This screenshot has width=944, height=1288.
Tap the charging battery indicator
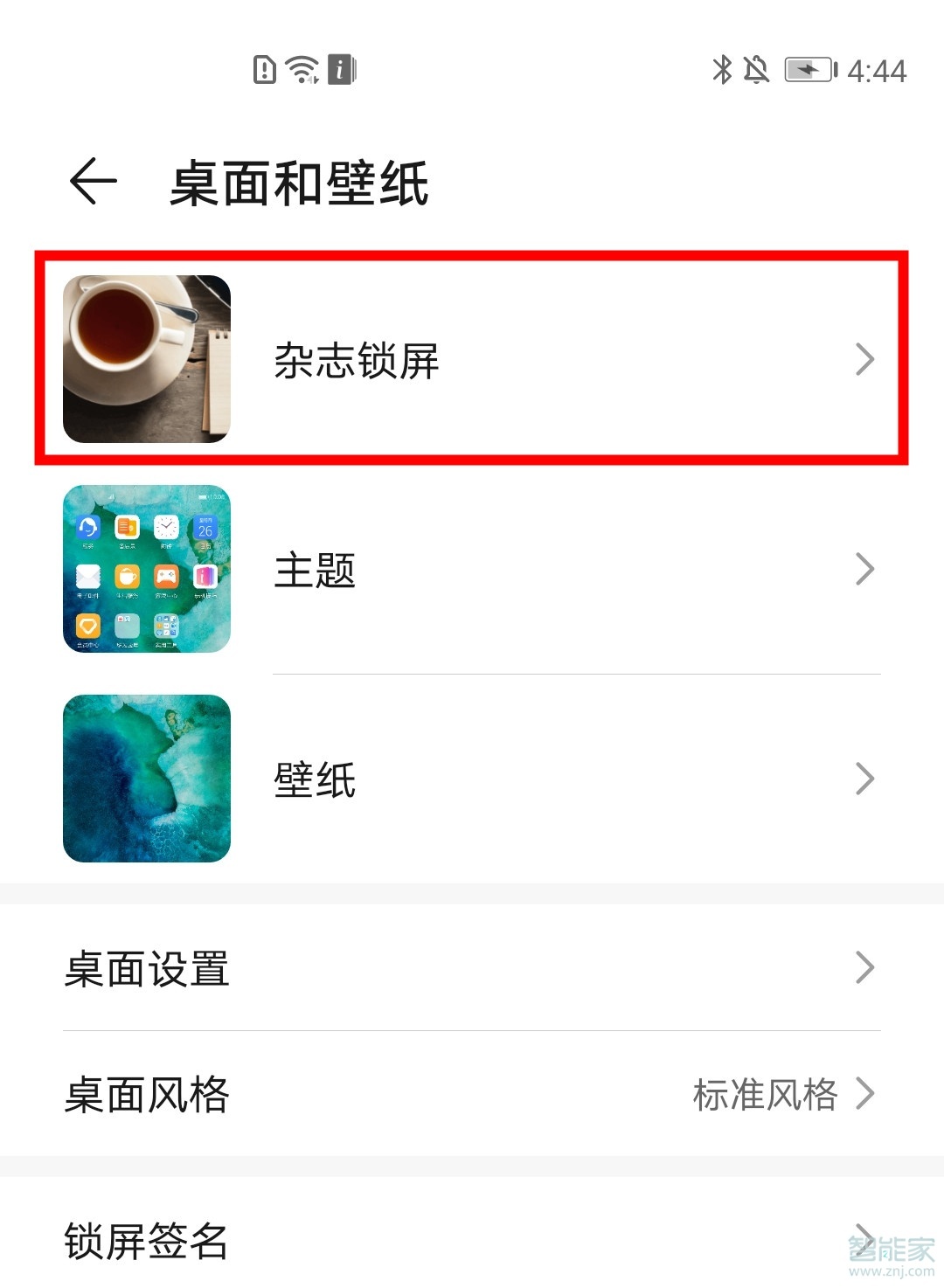[x=809, y=68]
